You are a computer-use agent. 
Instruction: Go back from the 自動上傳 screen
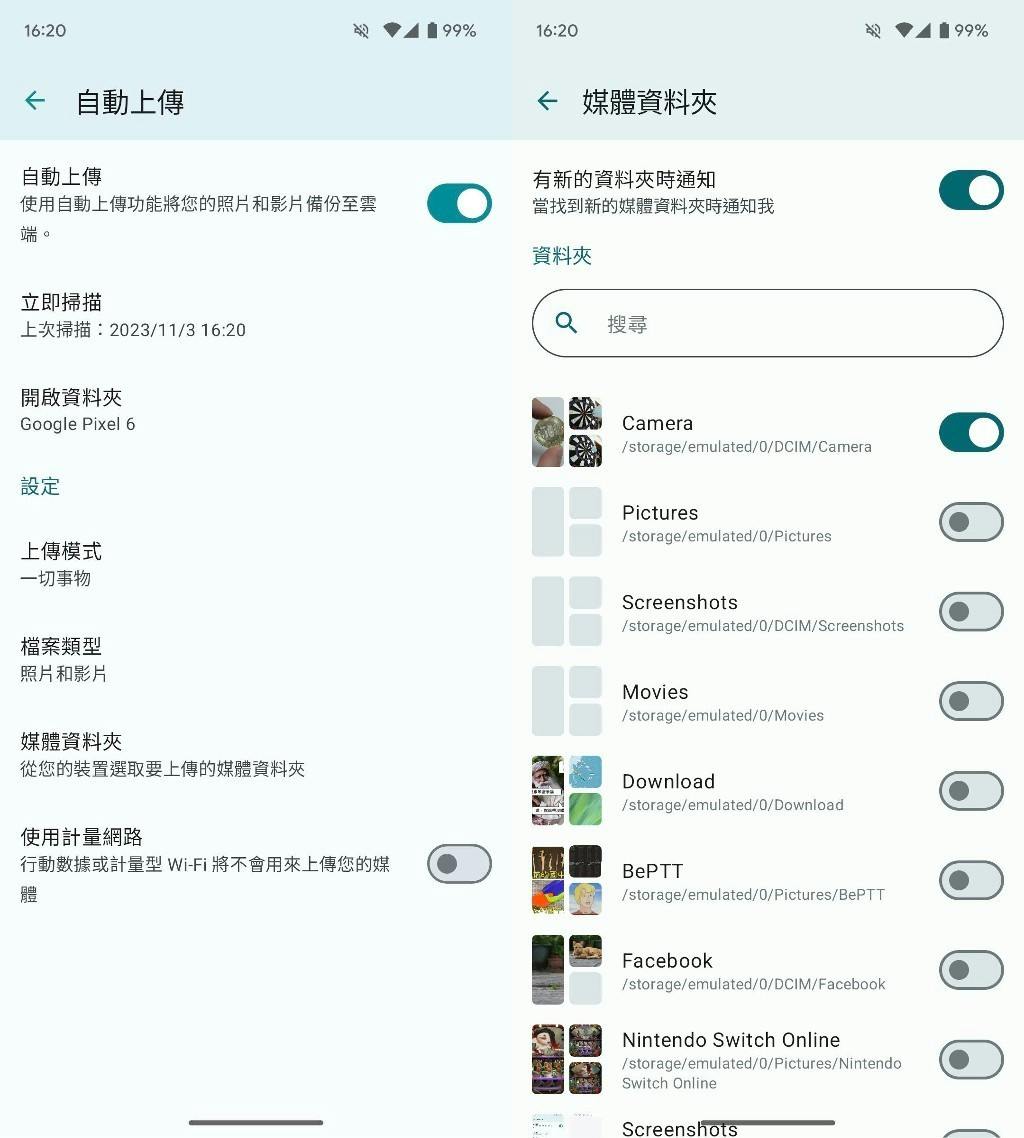pos(35,101)
